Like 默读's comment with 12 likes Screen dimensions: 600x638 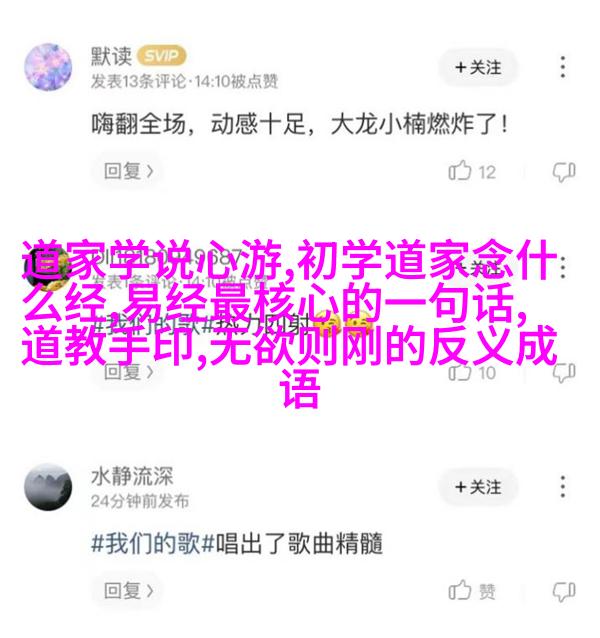[474, 171]
